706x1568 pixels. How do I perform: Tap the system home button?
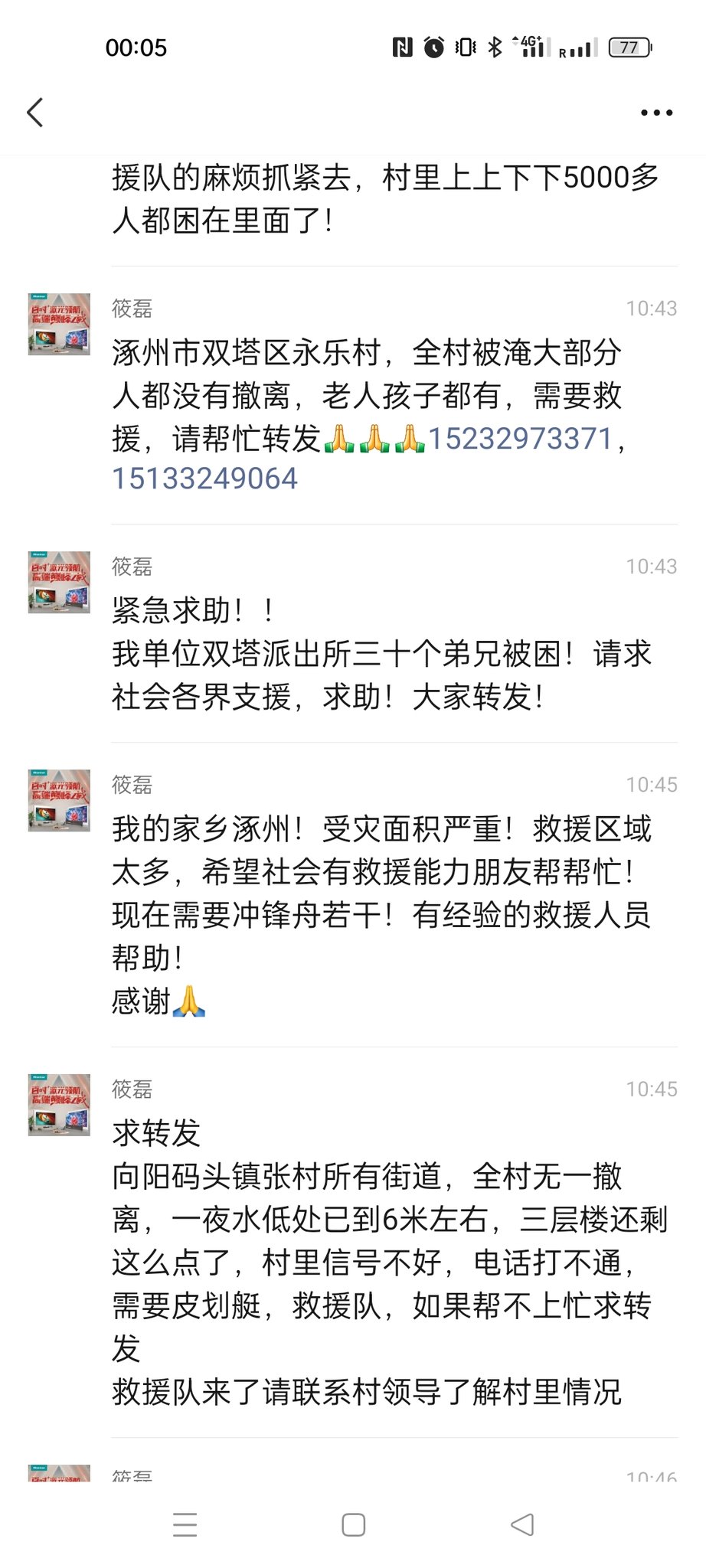pos(353,1524)
